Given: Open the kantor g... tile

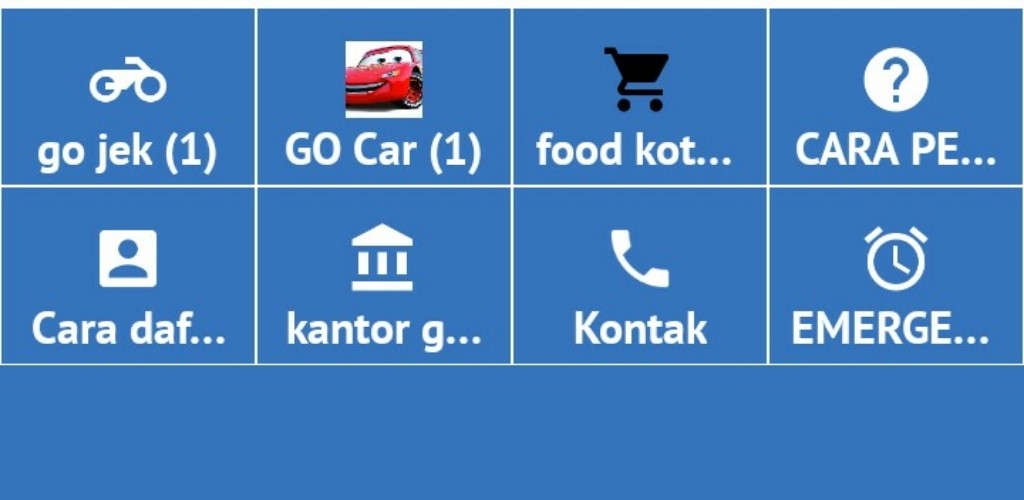Looking at the screenshot, I should coord(384,277).
